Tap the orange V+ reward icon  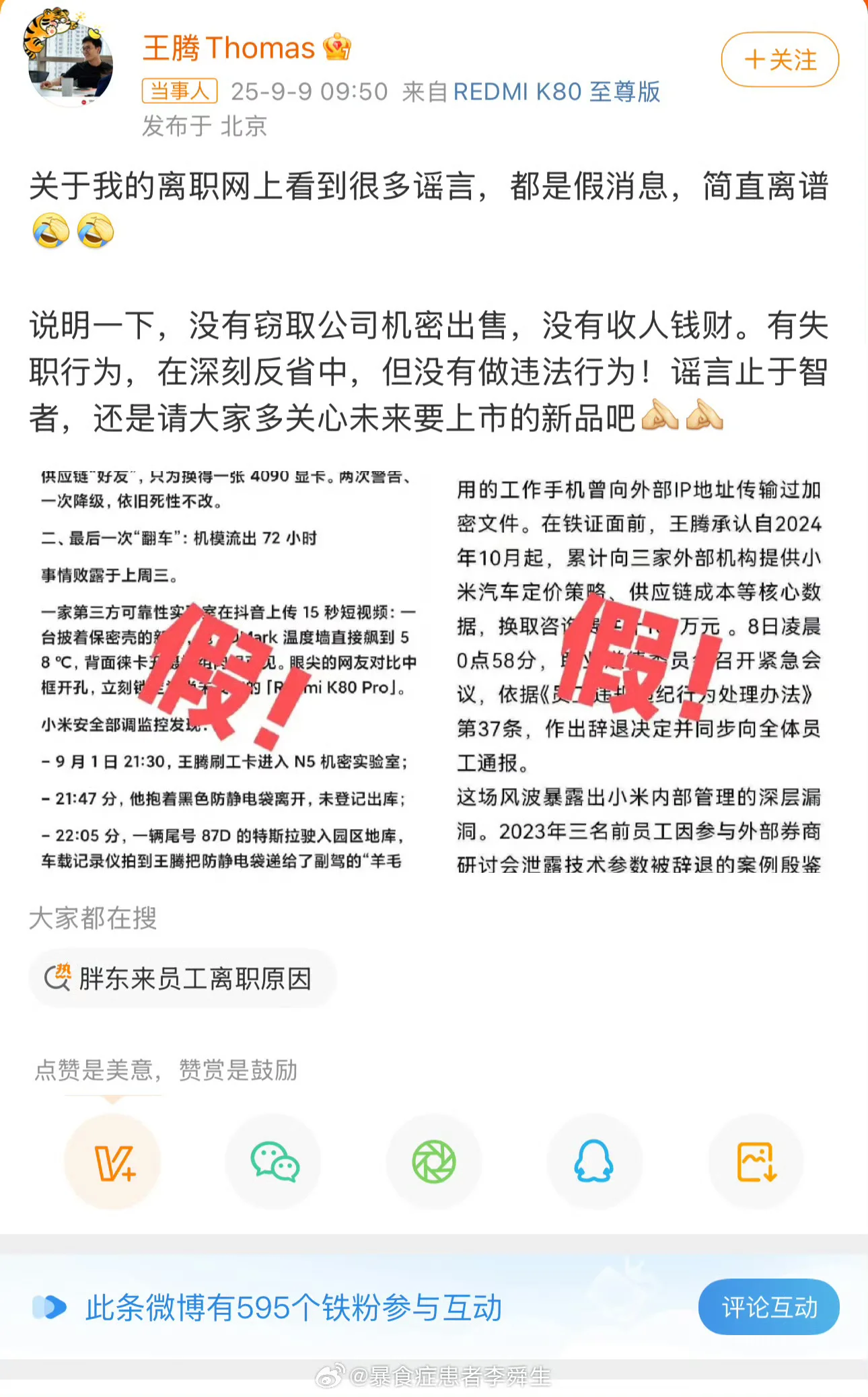coord(113,1162)
